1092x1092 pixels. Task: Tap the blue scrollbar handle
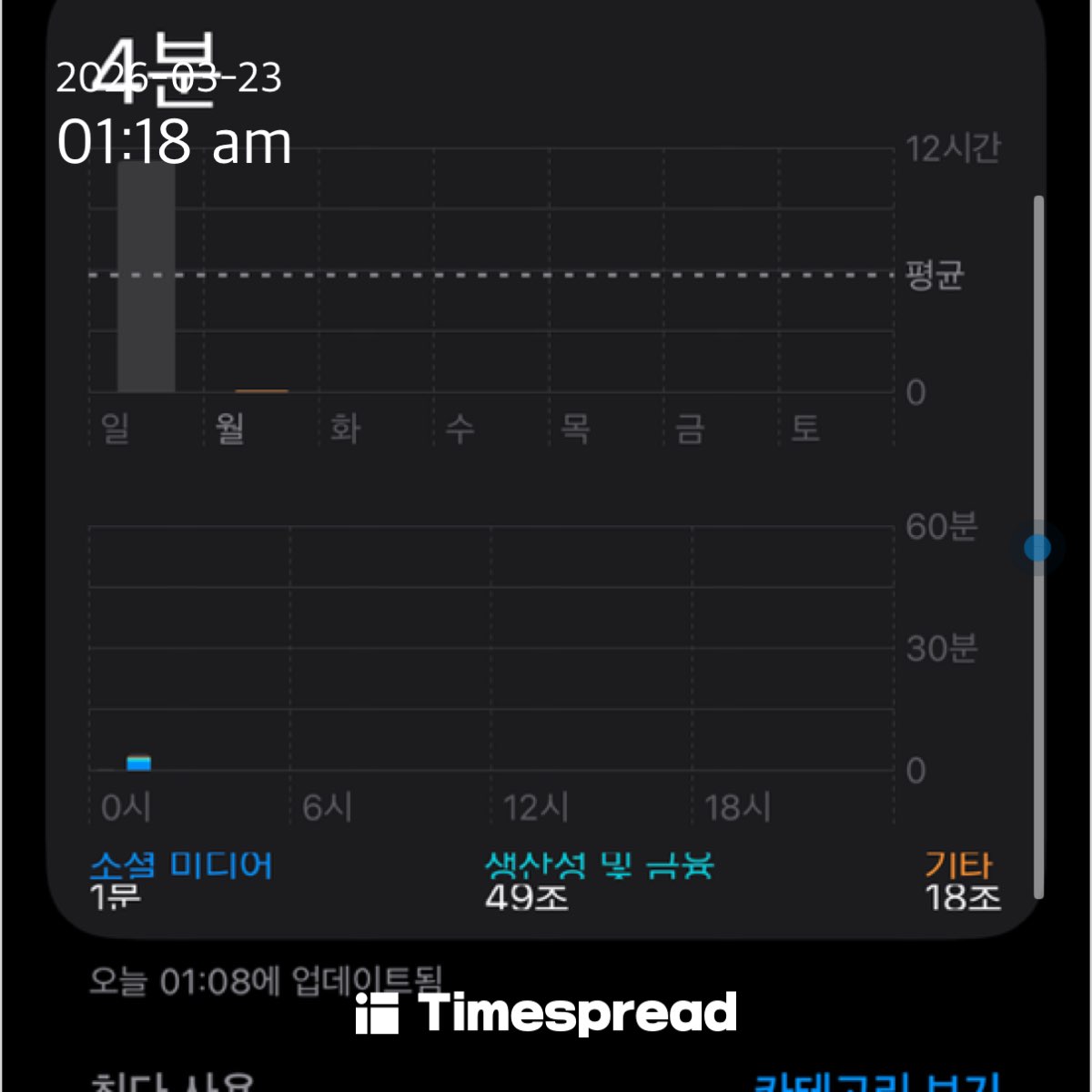pos(1037,548)
